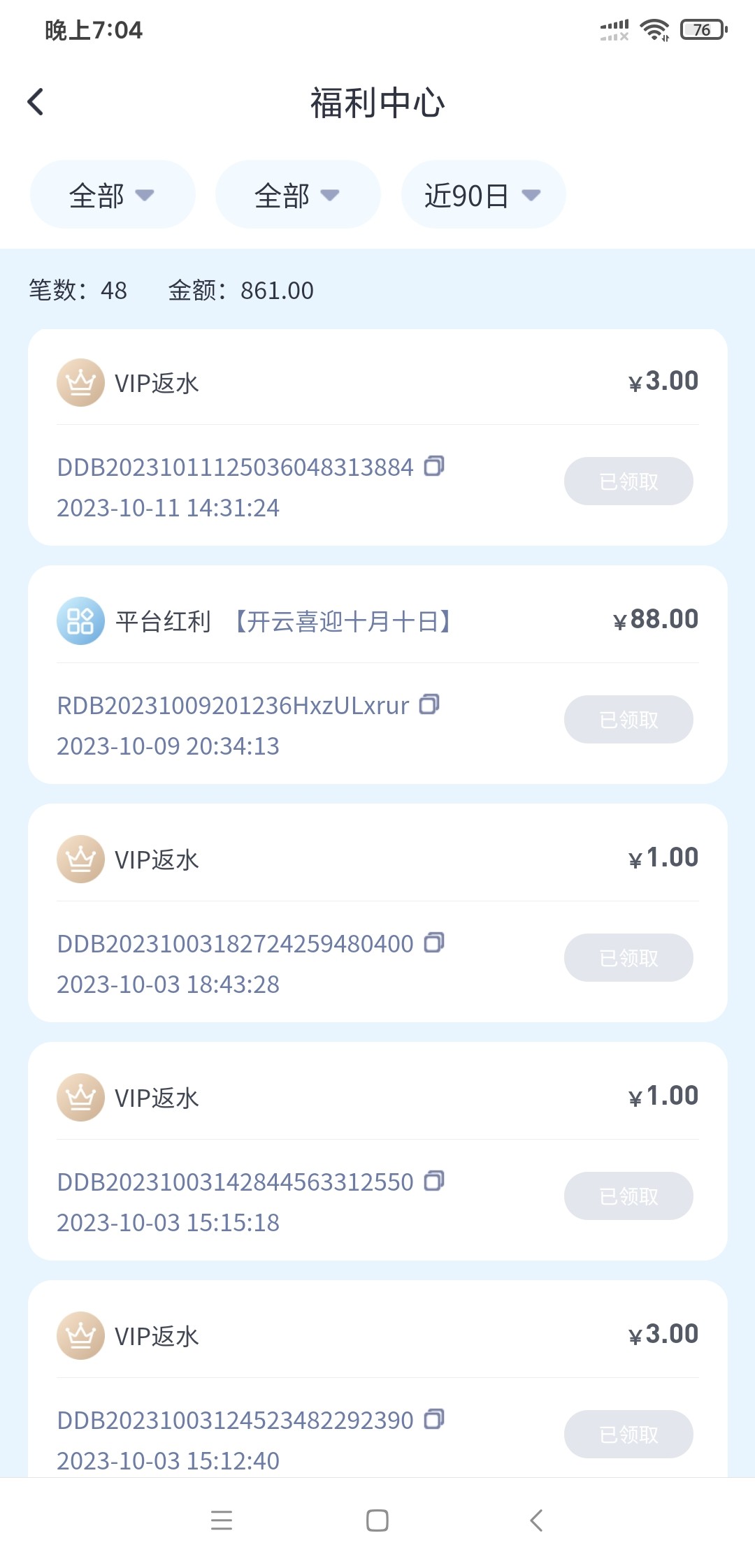Copy order number DDB20231011125036048313884
The width and height of the screenshot is (755, 1568).
[435, 467]
